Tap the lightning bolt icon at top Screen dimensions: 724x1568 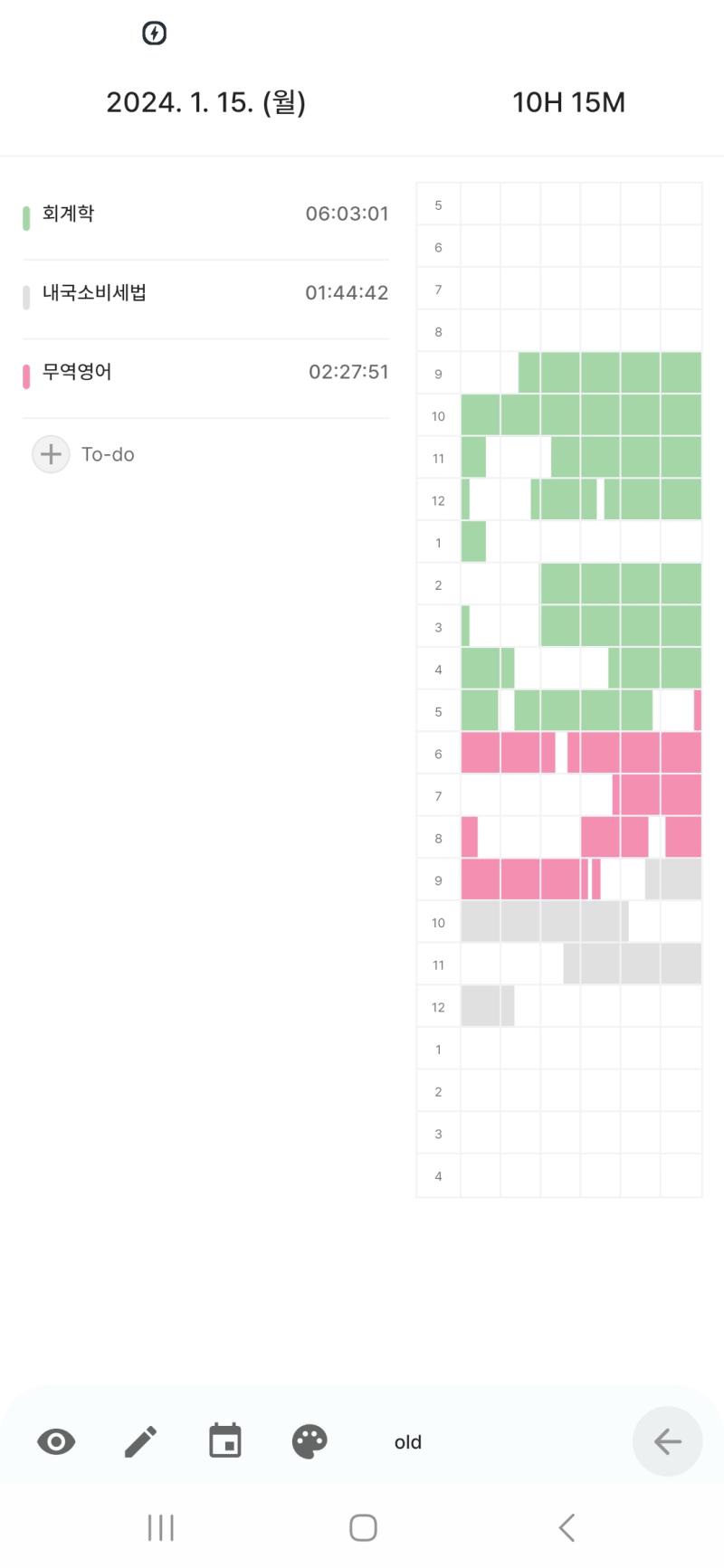[155, 33]
